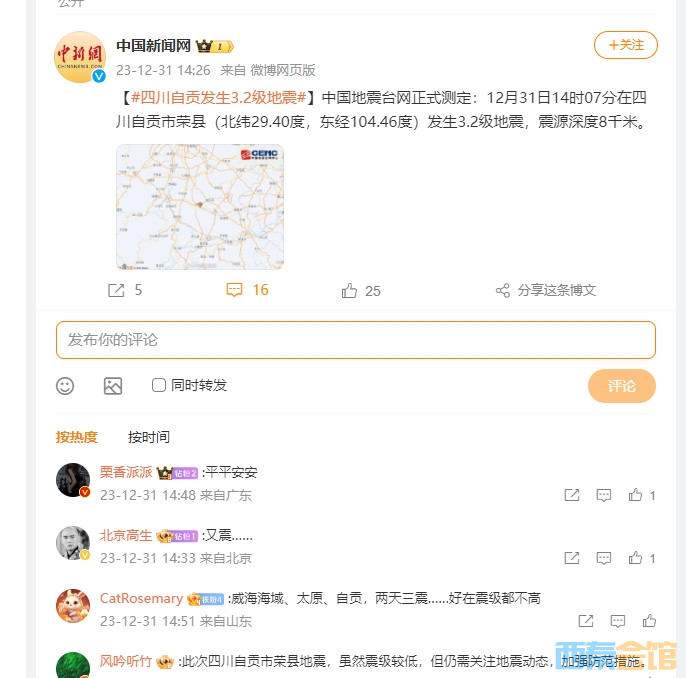Sort comments by 按时间
The image size is (686, 678).
[x=149, y=437]
